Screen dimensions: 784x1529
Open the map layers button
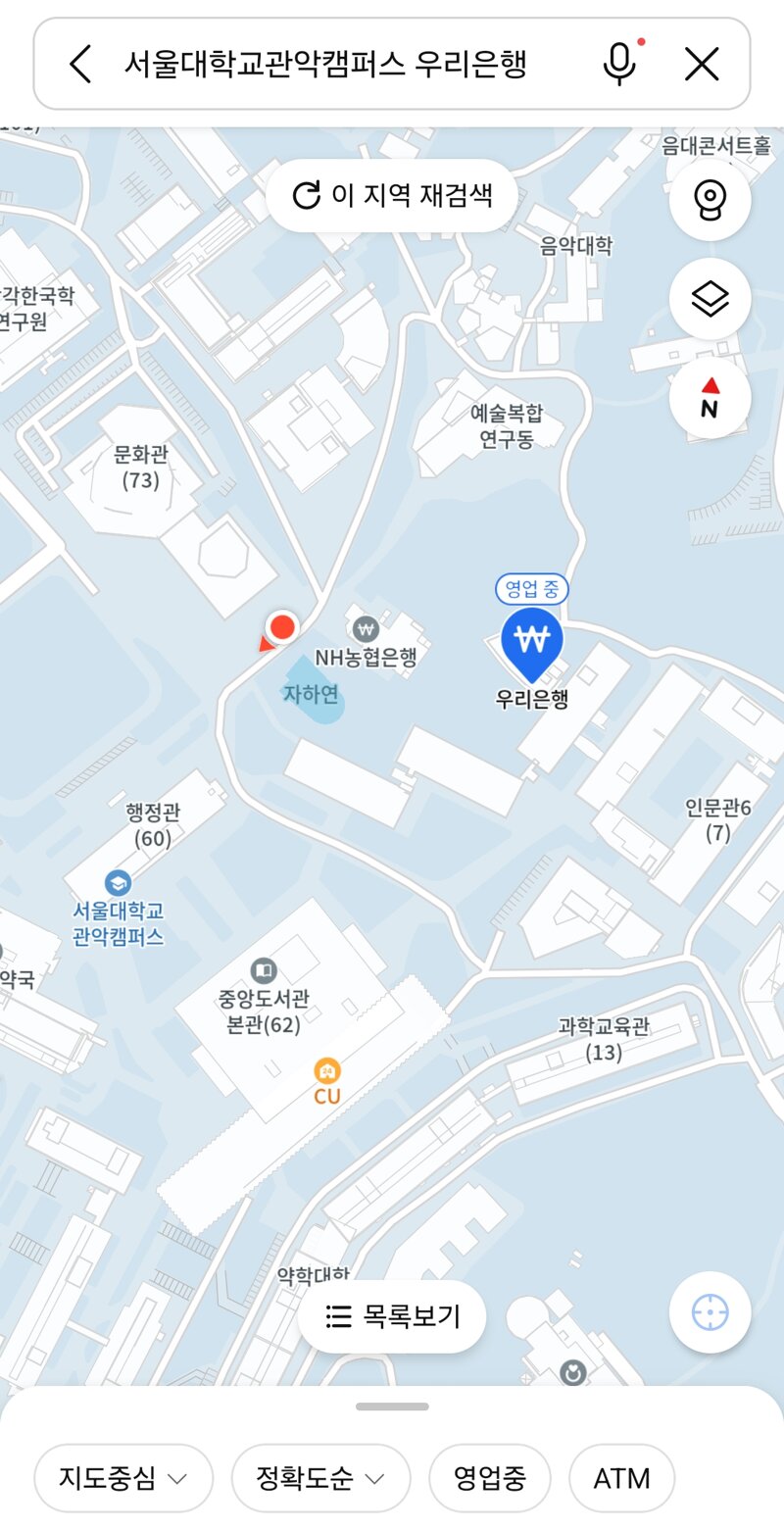(x=710, y=299)
